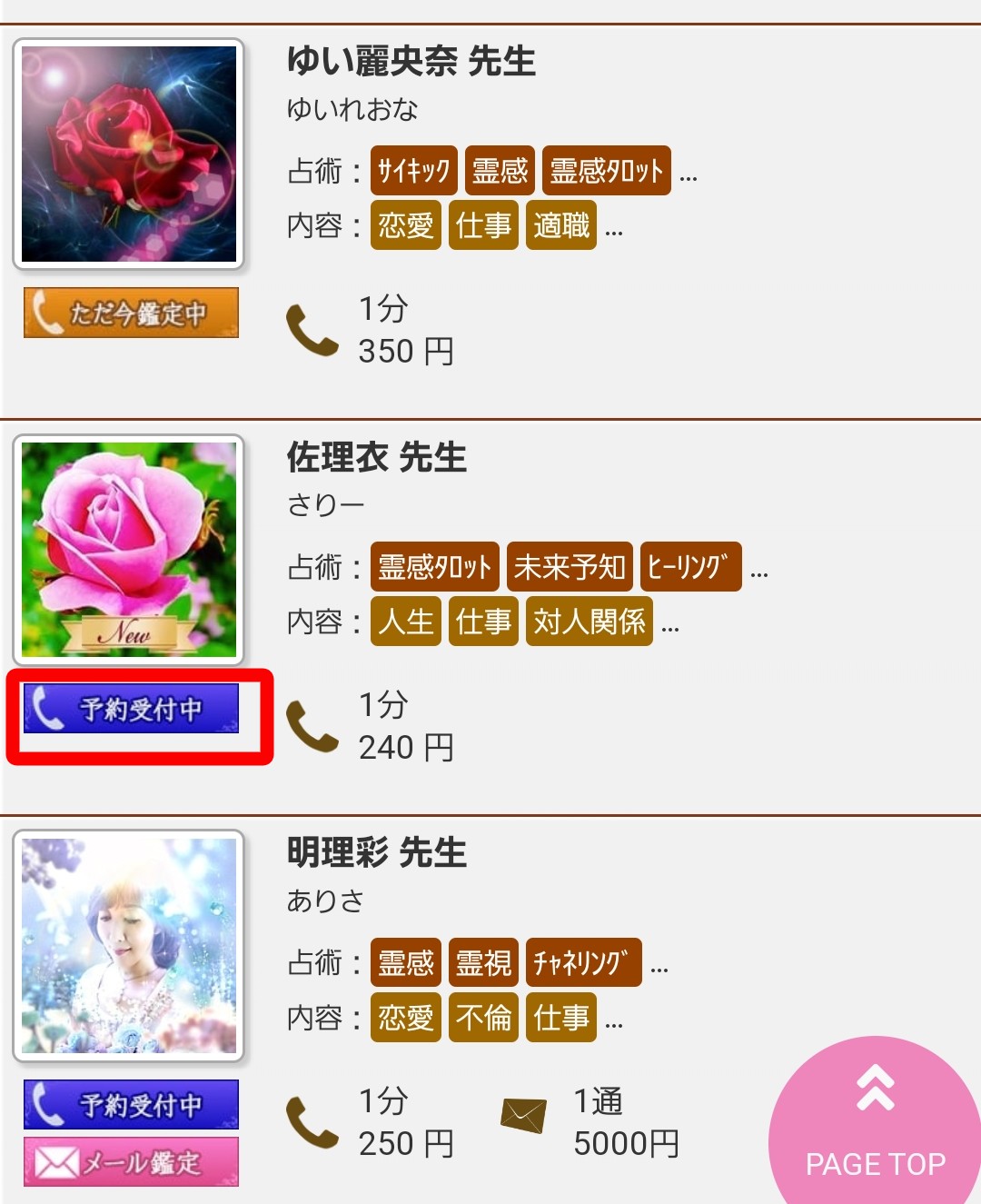Viewport: 981px width, 1204px height.
Task: Open 明理彩 先生 name link
Action: pos(376,853)
